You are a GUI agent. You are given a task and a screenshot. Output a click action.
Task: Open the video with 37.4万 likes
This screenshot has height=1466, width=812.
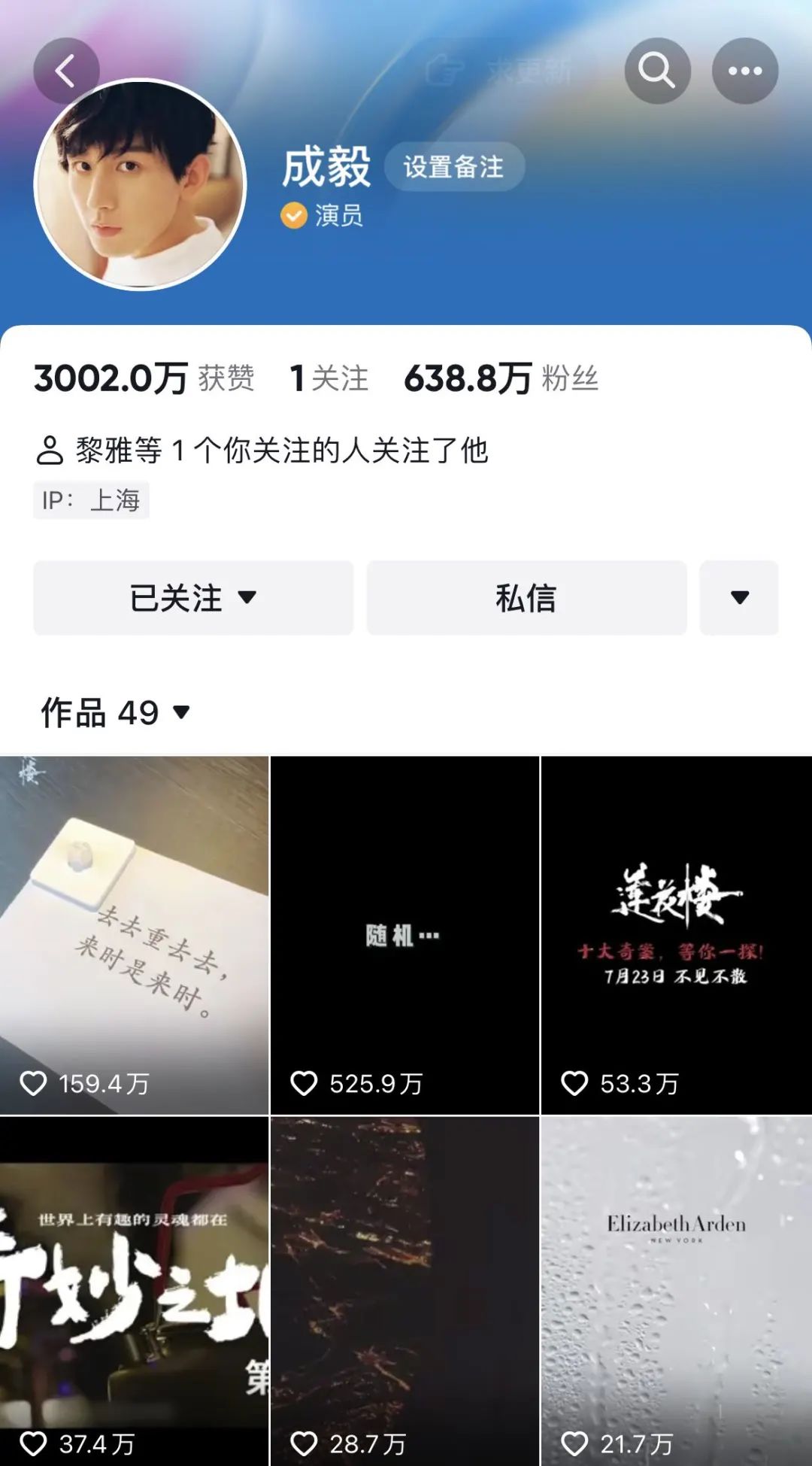pyautogui.click(x=134, y=1290)
